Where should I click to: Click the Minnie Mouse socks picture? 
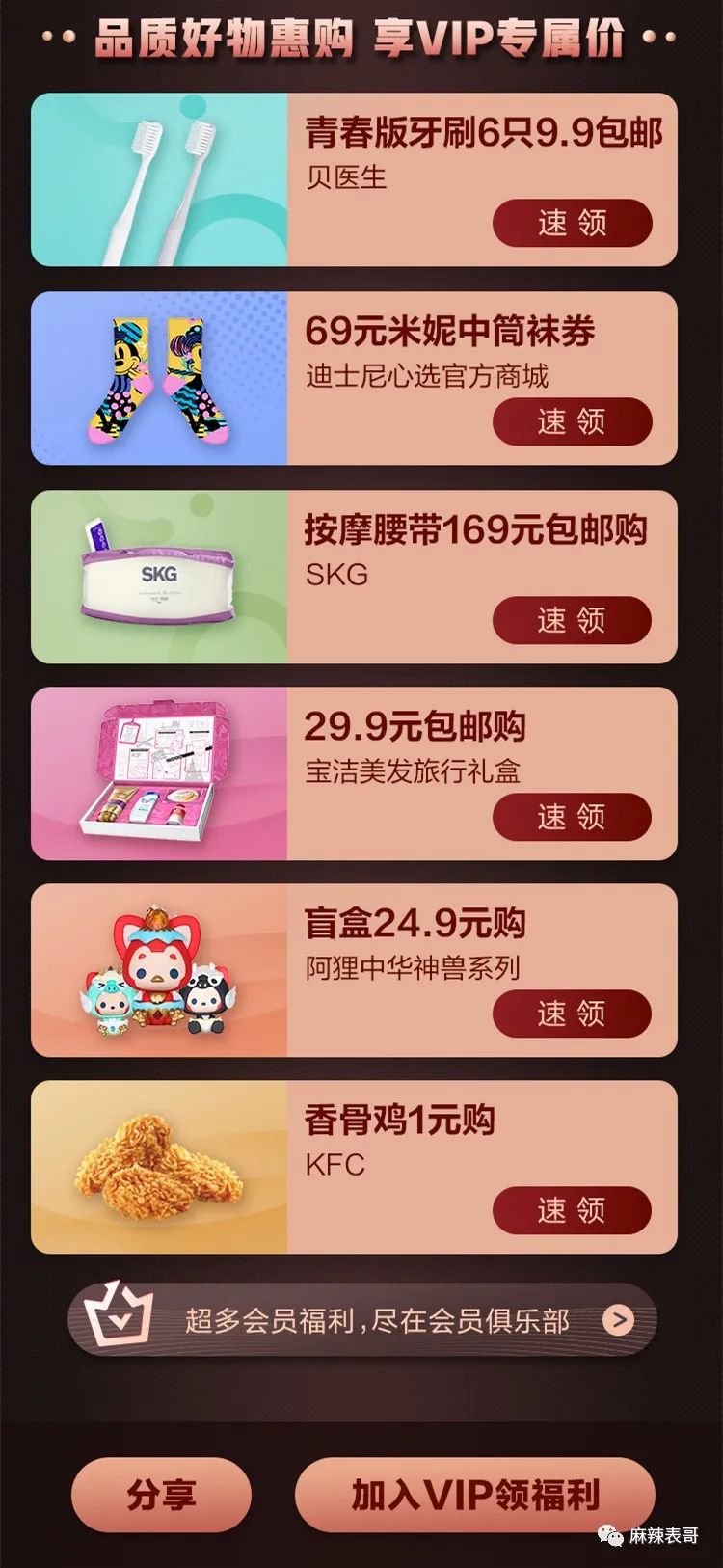(159, 376)
